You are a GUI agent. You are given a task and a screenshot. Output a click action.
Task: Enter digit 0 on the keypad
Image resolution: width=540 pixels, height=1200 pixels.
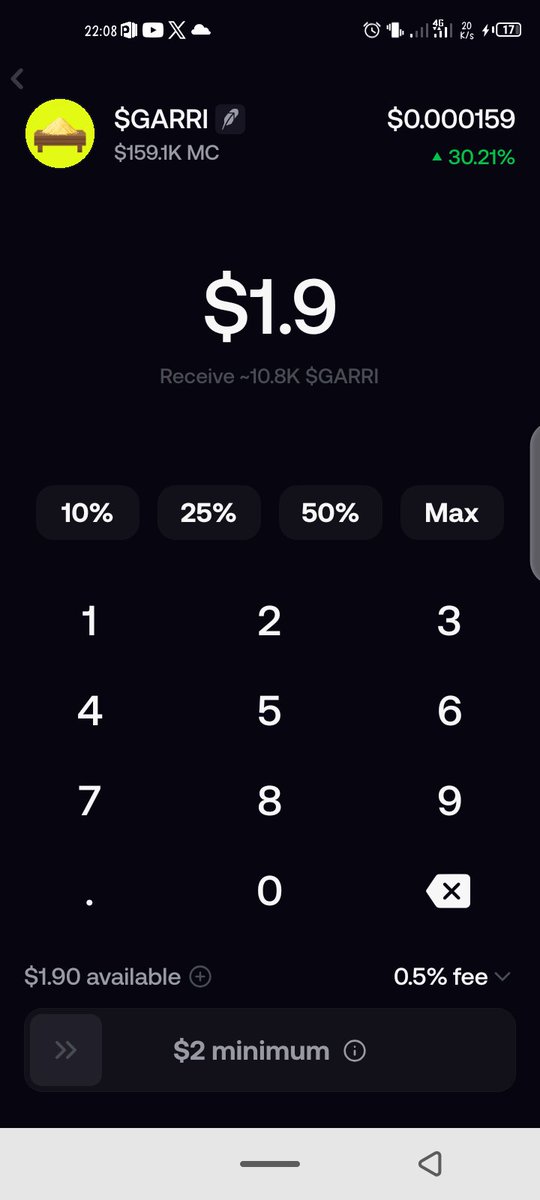pyautogui.click(x=269, y=890)
